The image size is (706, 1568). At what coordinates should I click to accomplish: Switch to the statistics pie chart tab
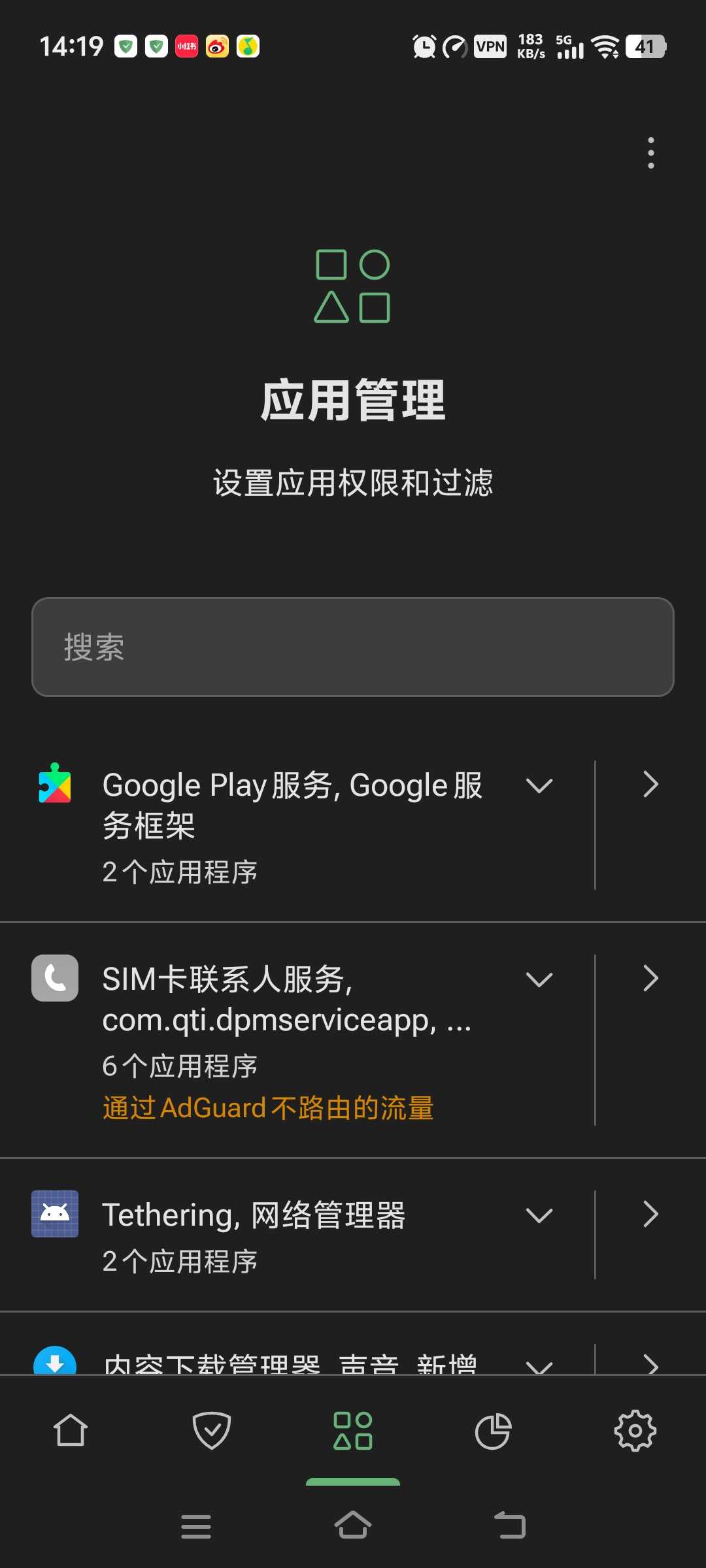pyautogui.click(x=494, y=1431)
